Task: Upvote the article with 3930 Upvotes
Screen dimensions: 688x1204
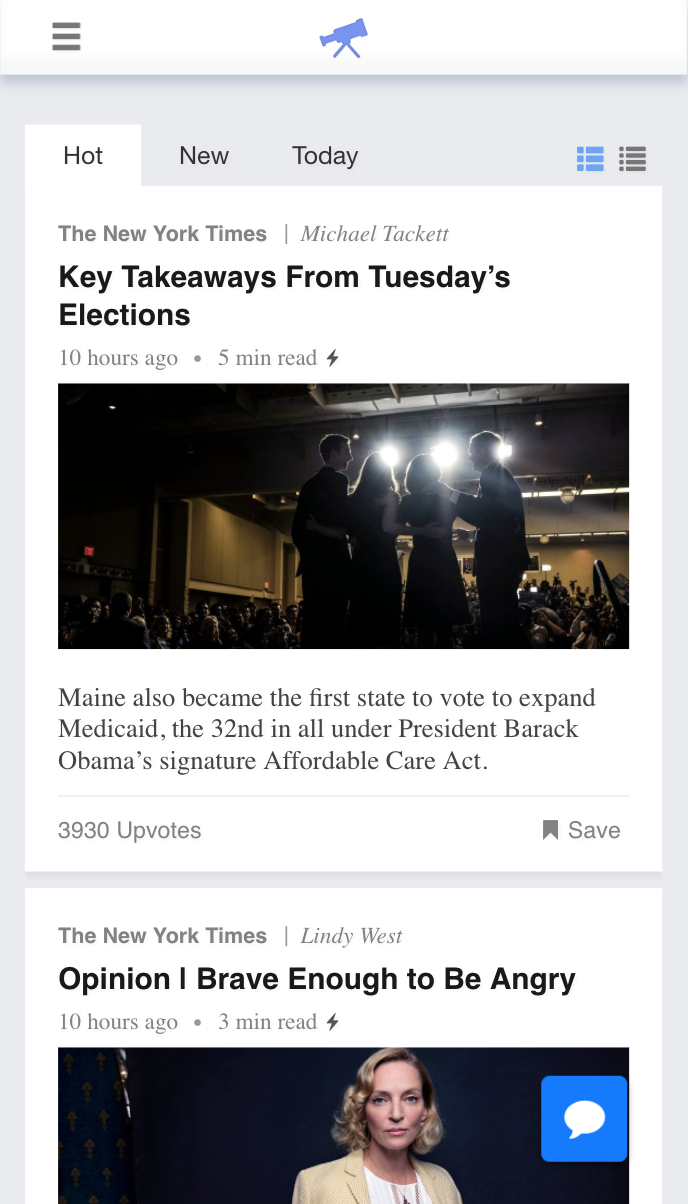Action: pyautogui.click(x=130, y=830)
